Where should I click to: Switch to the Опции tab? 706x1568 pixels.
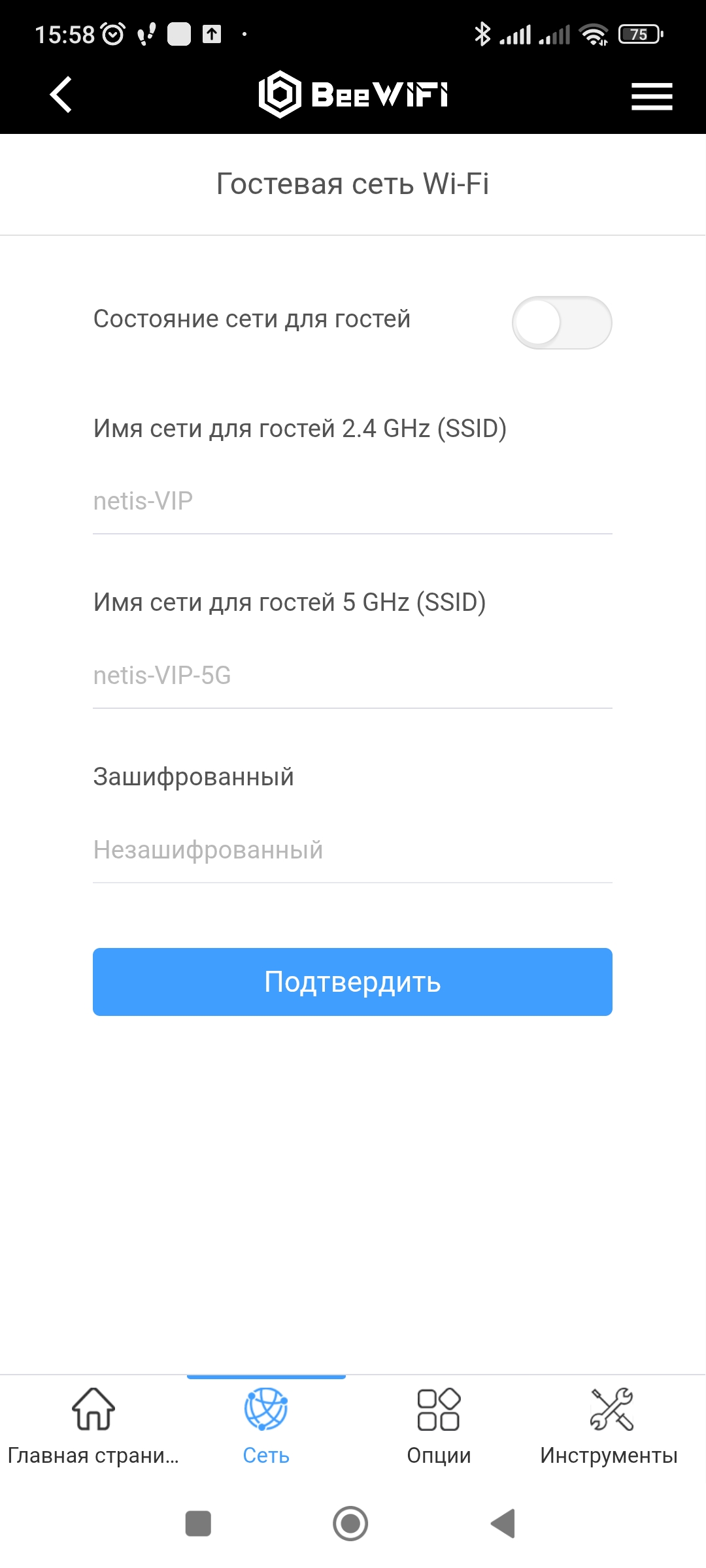tap(439, 1427)
